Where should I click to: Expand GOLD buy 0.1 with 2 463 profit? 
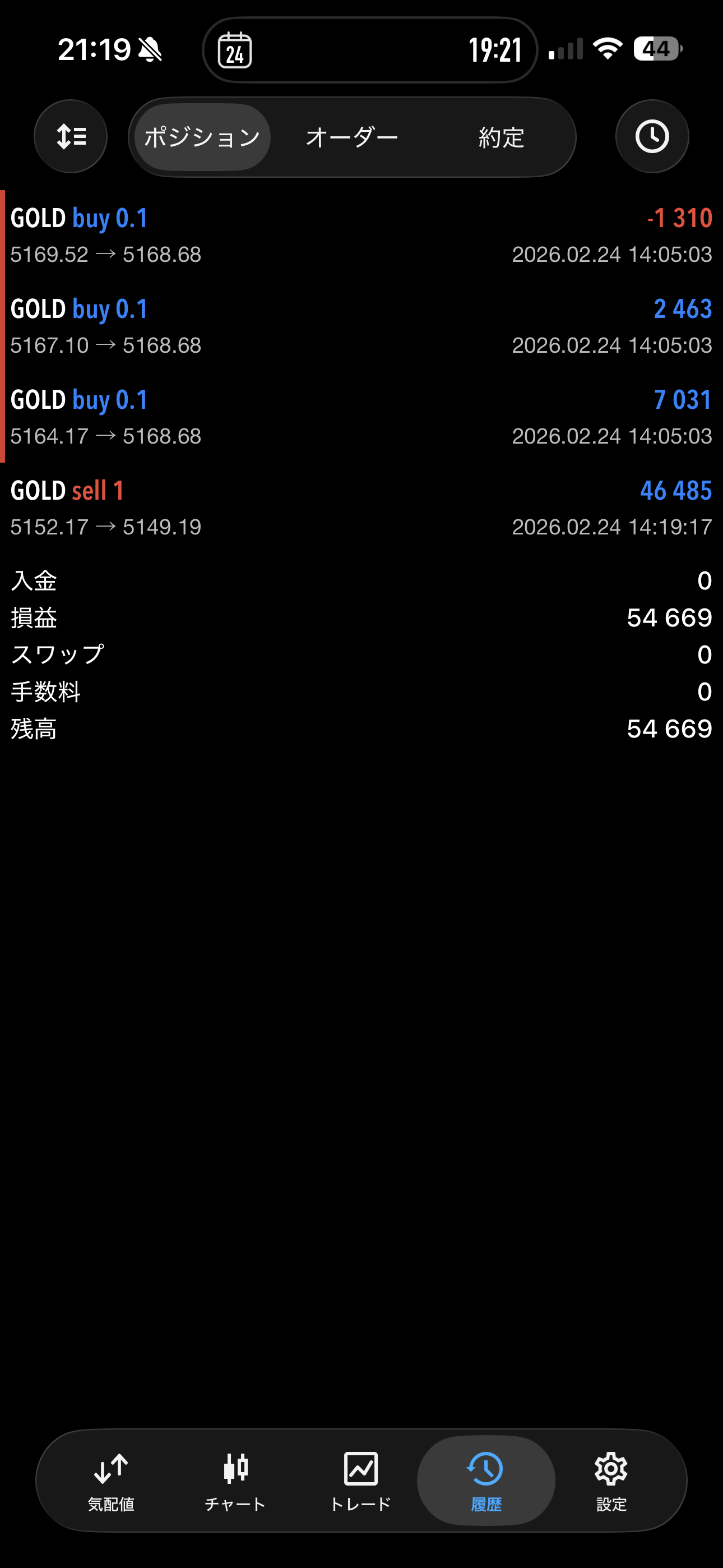click(x=361, y=326)
